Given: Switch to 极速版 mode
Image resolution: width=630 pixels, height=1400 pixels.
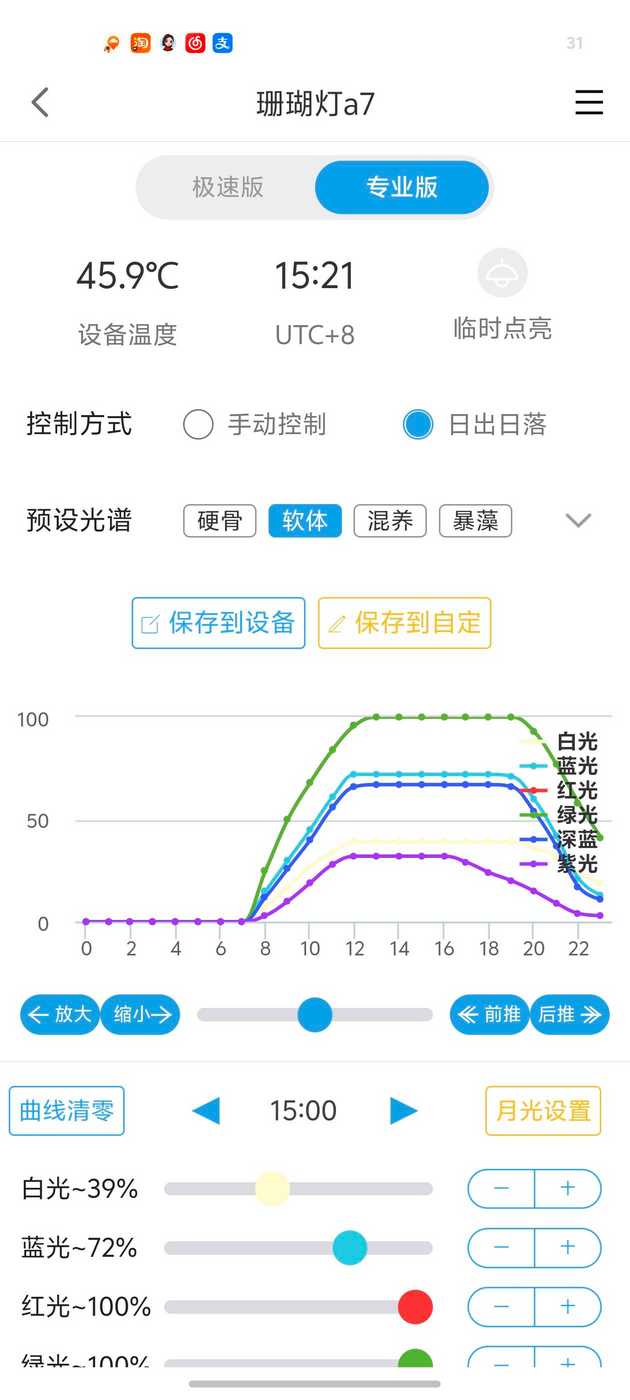Looking at the screenshot, I should [x=228, y=187].
